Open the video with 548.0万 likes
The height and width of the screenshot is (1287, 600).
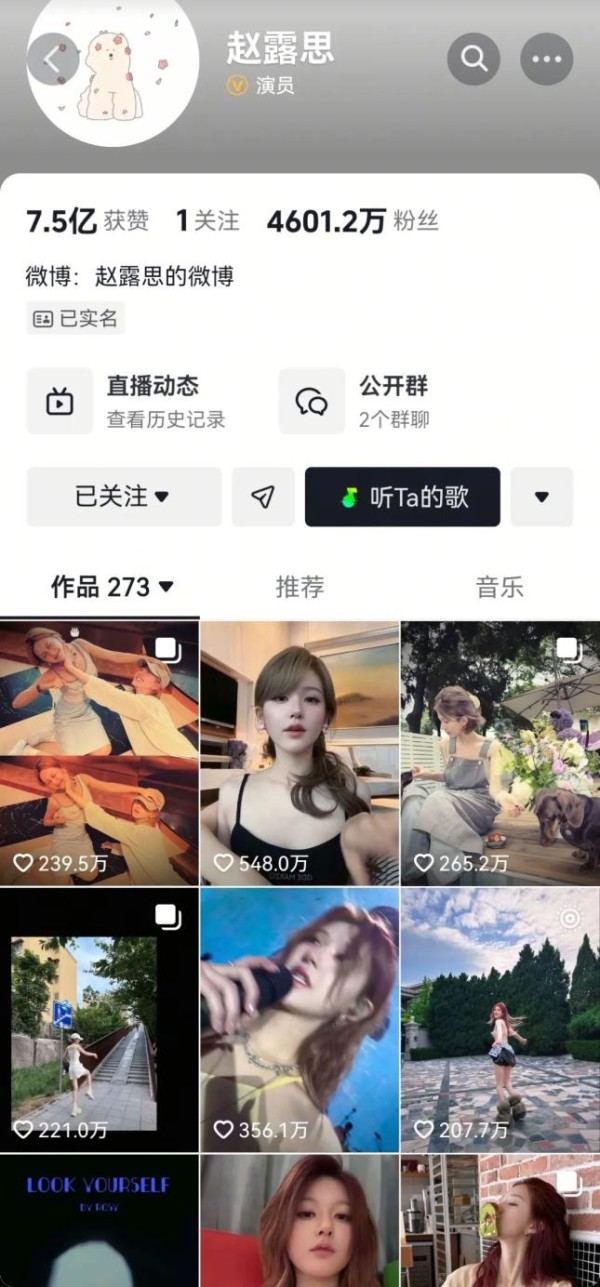pyautogui.click(x=300, y=752)
